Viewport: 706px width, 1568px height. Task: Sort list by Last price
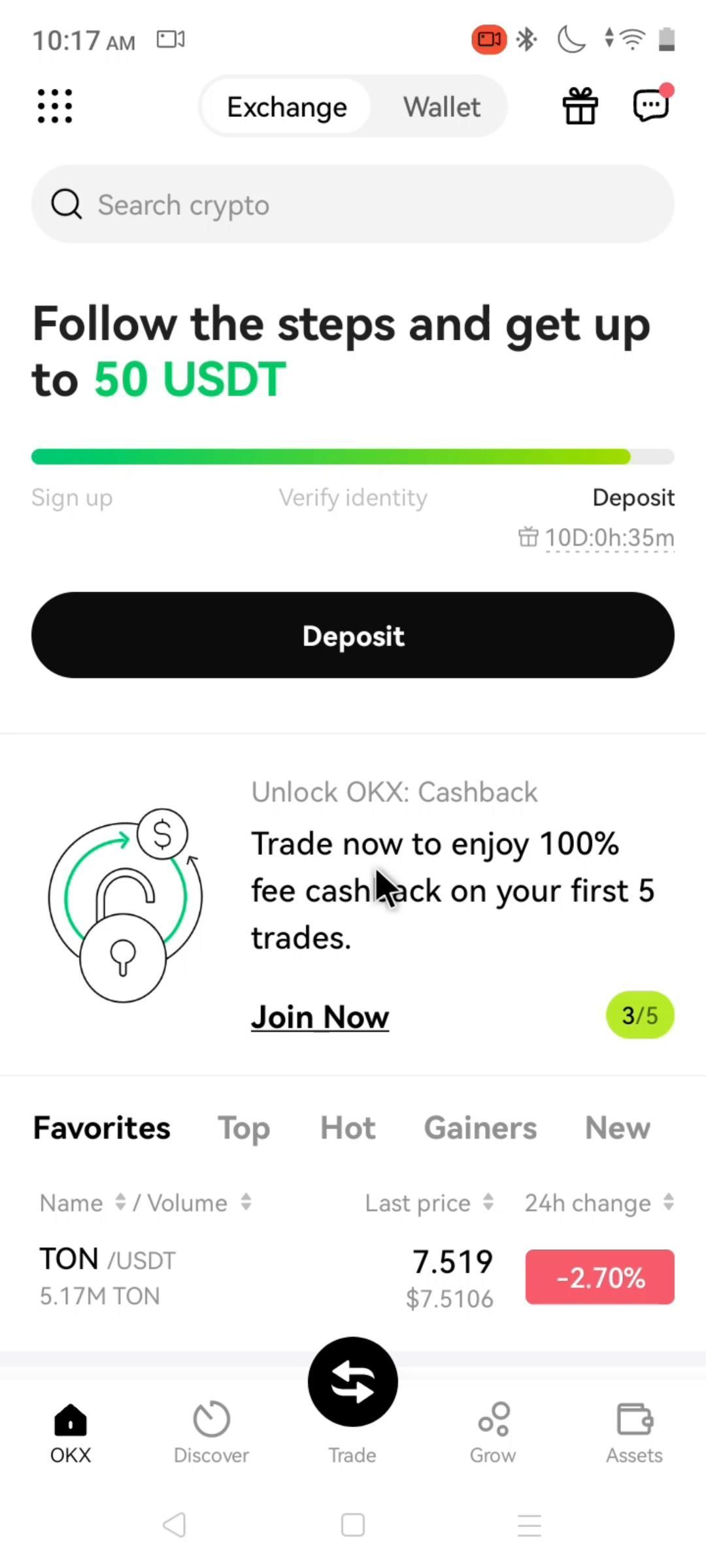tap(428, 1203)
